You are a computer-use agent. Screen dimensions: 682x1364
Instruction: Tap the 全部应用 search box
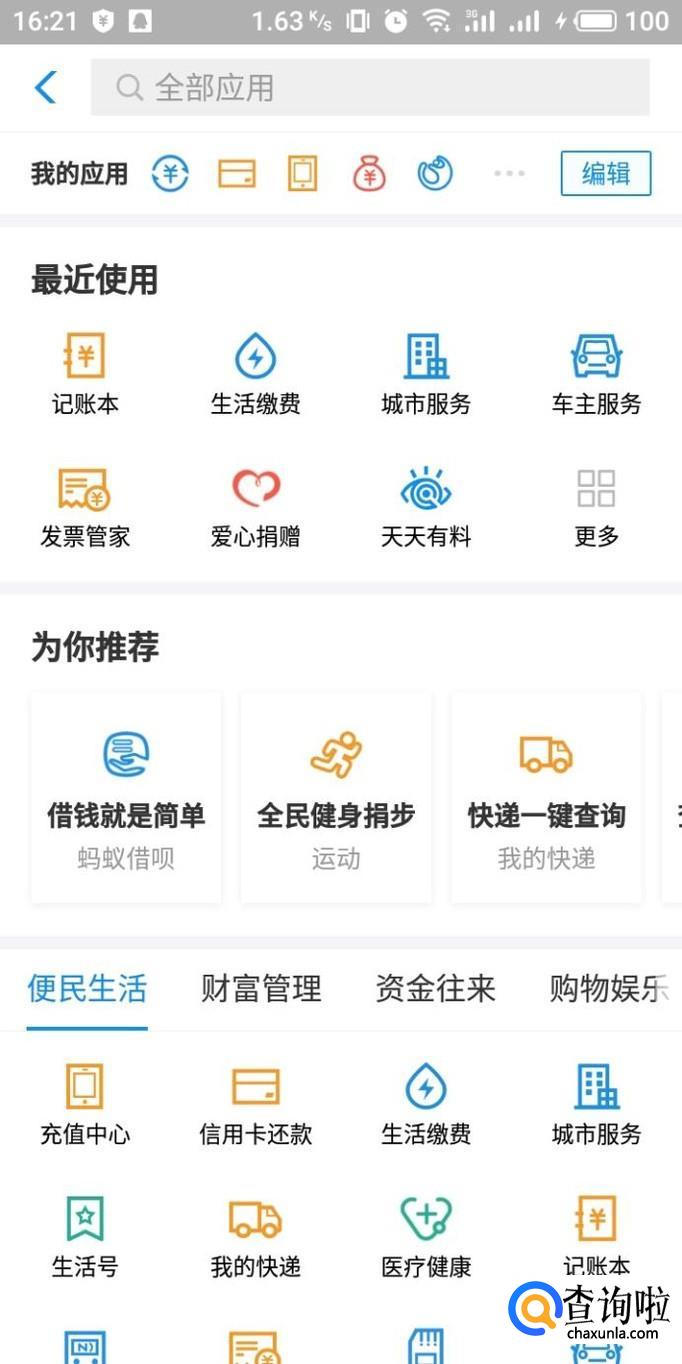[x=370, y=88]
